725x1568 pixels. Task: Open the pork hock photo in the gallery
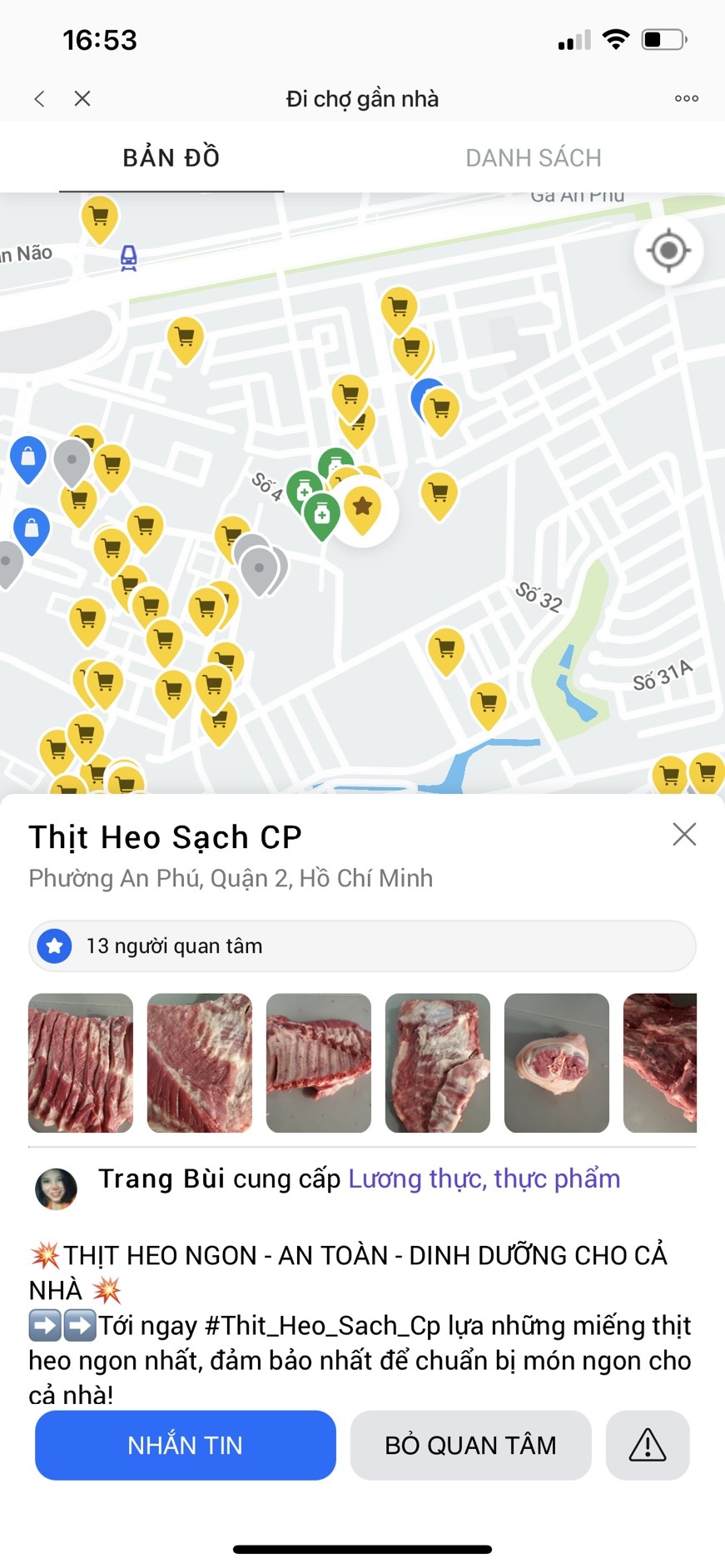point(557,1063)
